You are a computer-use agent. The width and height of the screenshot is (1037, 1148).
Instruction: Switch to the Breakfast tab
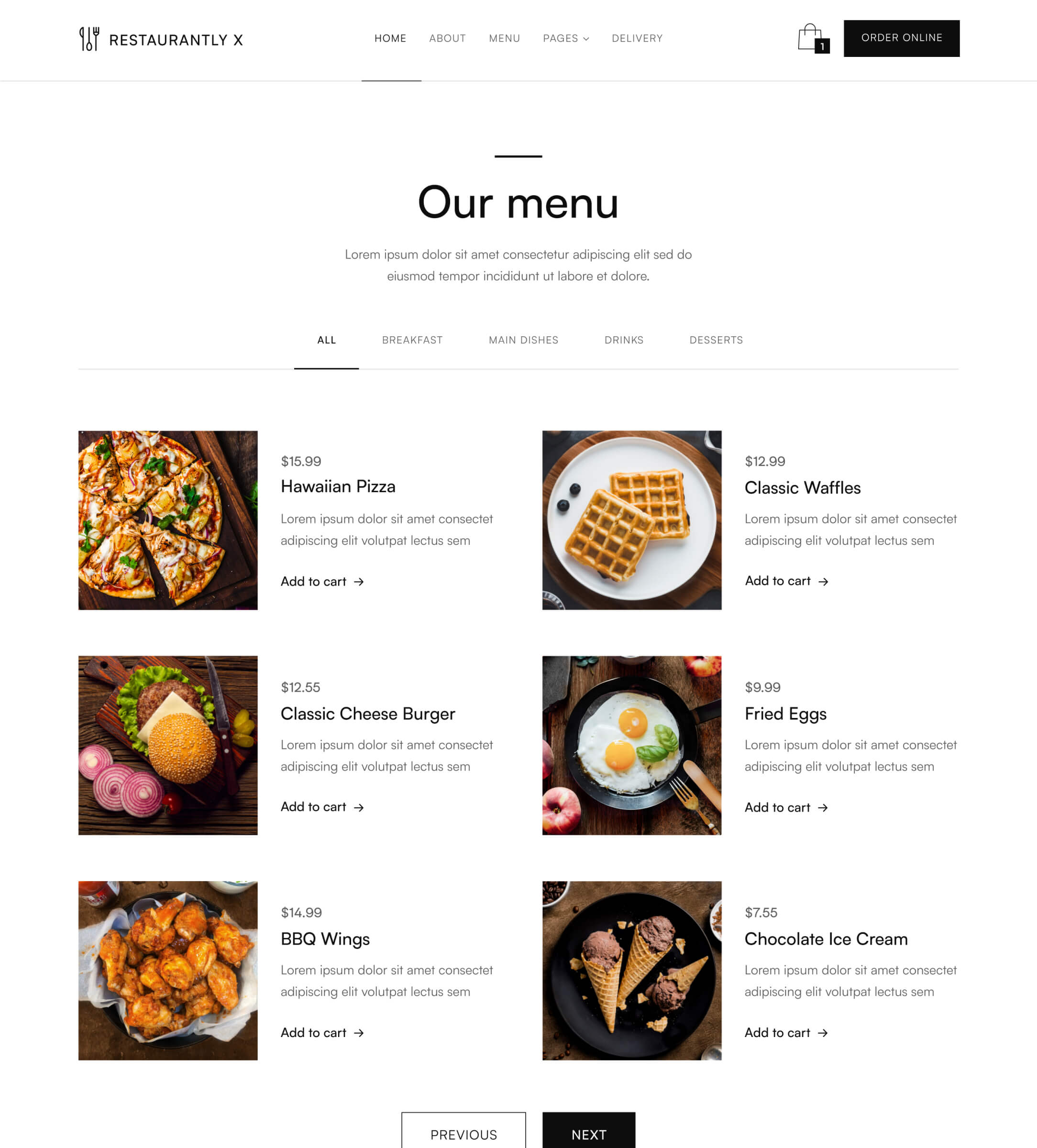tap(412, 340)
